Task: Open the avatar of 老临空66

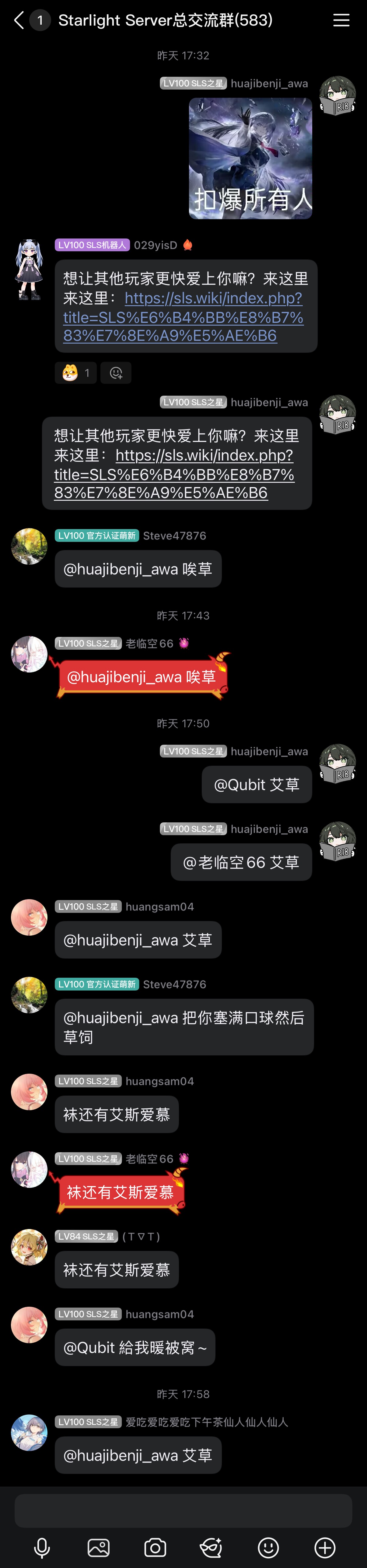Action: coord(29,654)
